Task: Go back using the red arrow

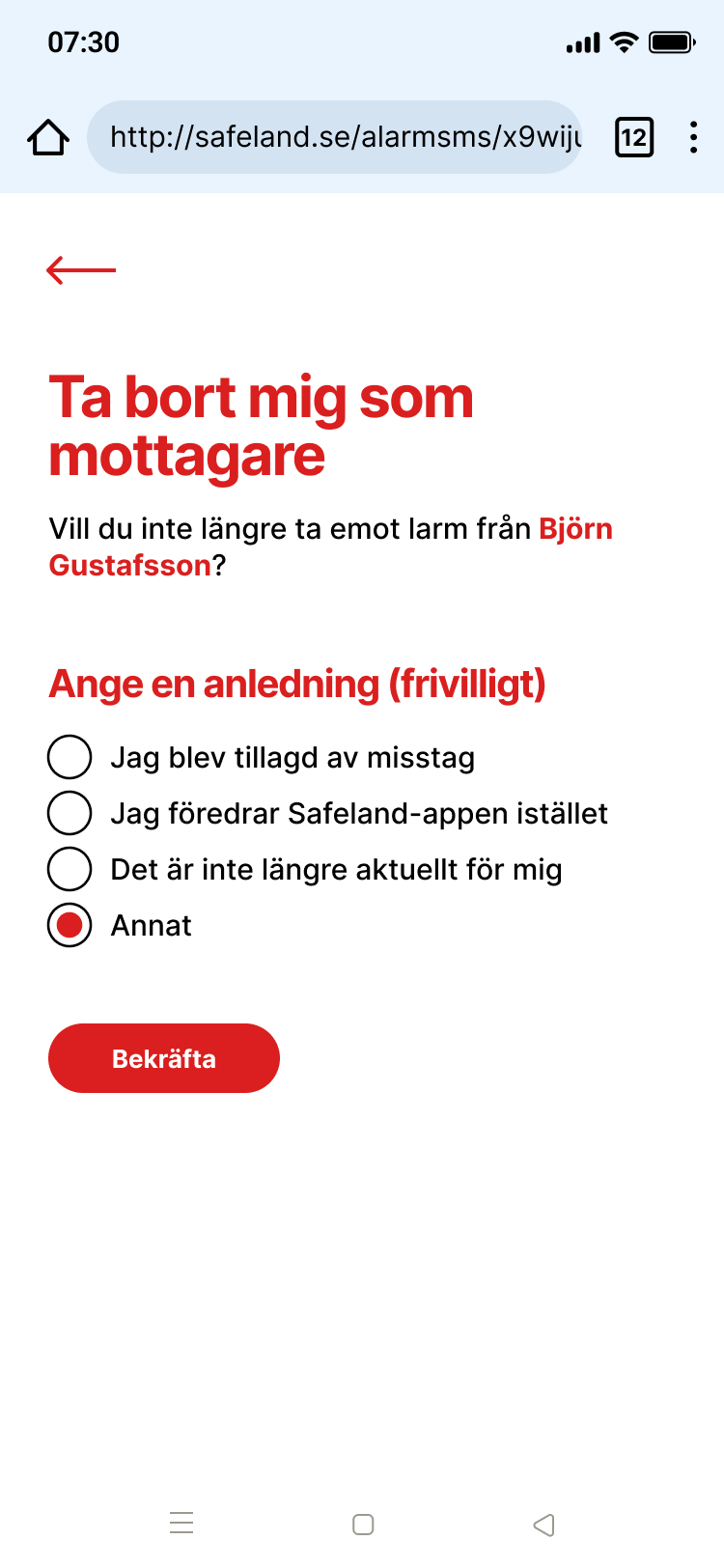Action: [81, 270]
